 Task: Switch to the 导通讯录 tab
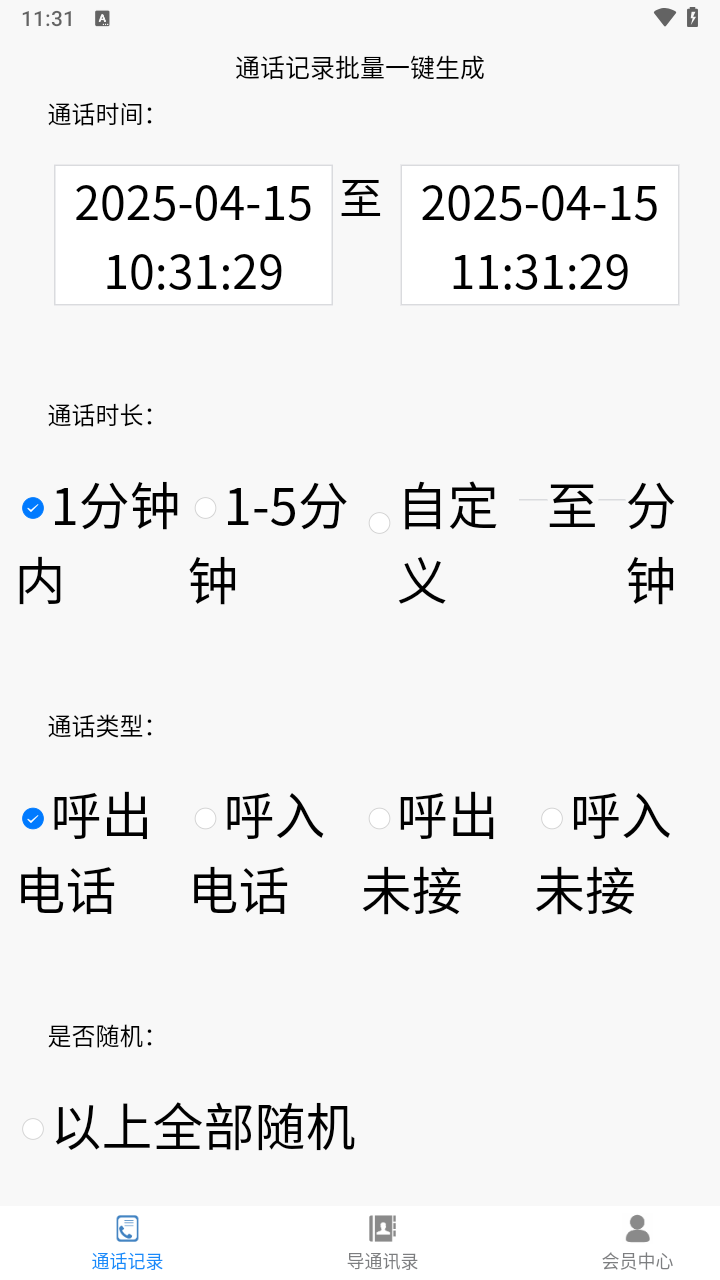click(382, 1243)
